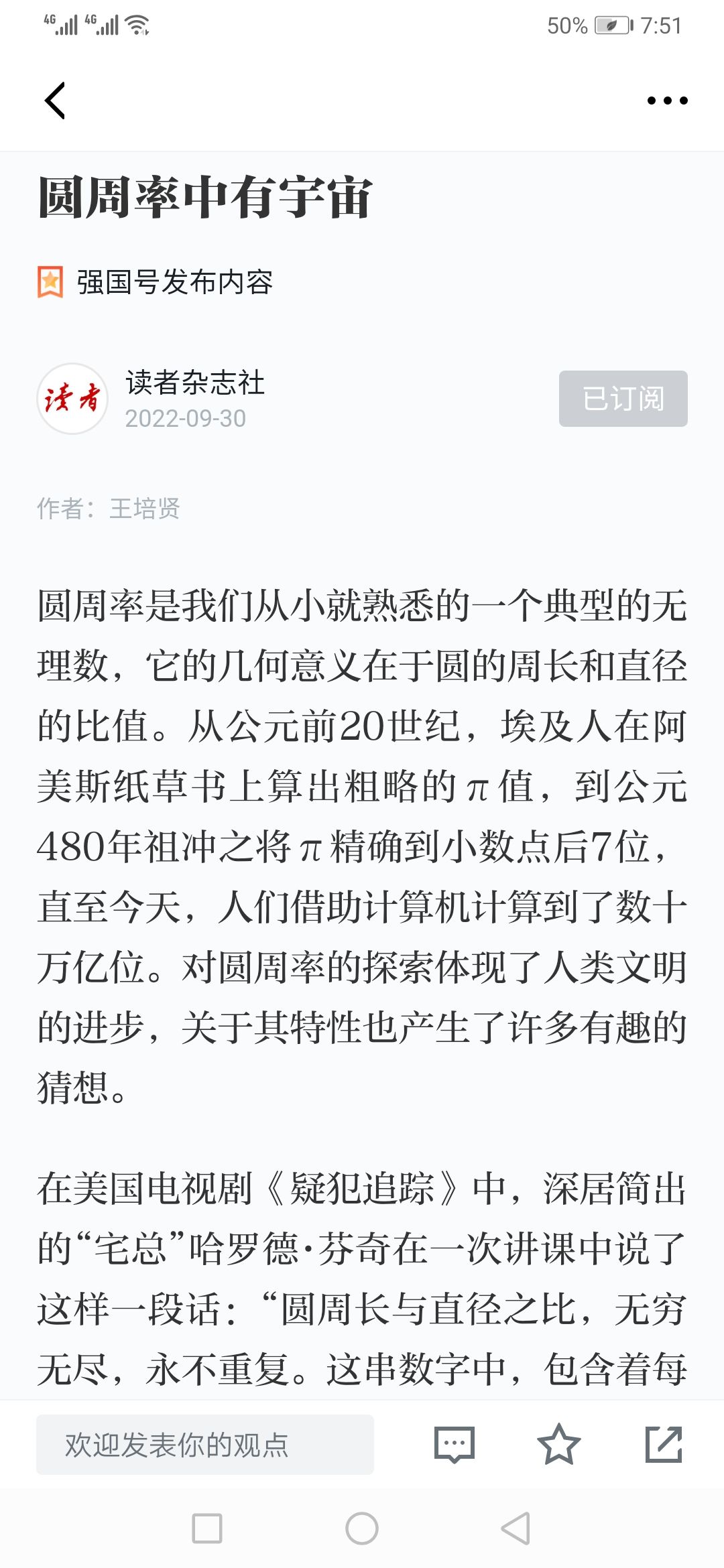Go back using the top-left arrow
The width and height of the screenshot is (724, 1568).
(55, 101)
